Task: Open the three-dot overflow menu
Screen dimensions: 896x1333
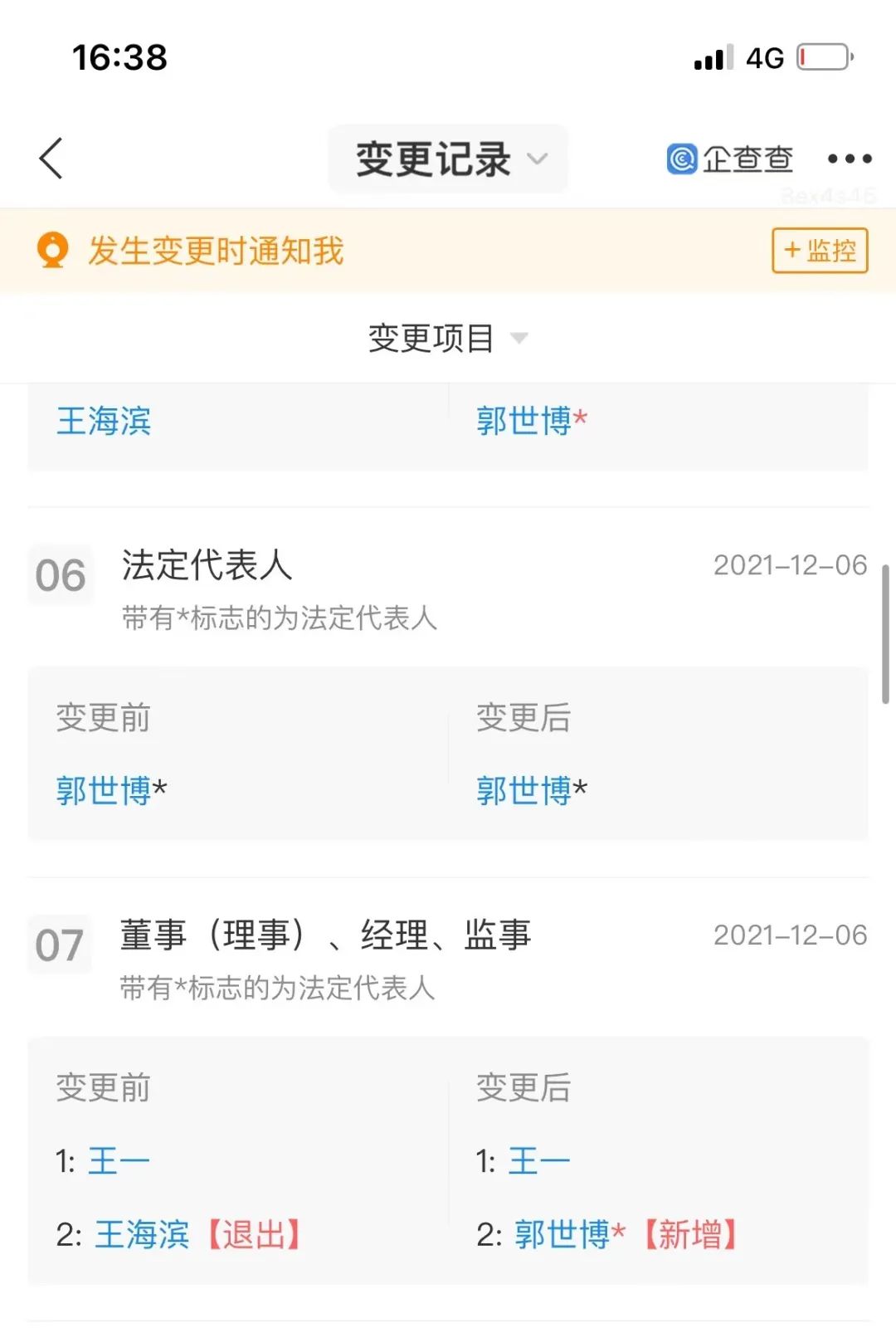Action: click(849, 159)
